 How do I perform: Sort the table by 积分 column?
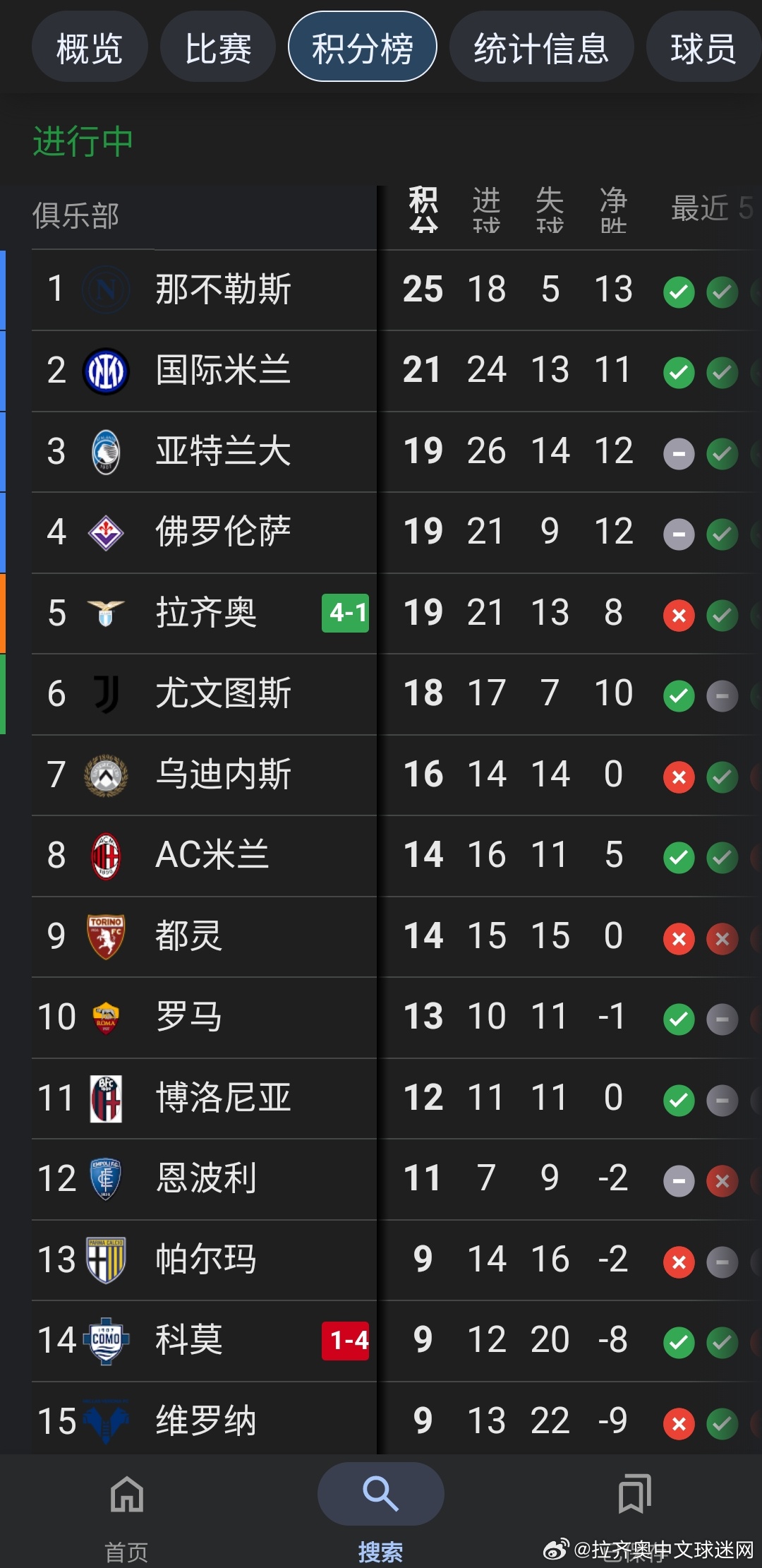[x=423, y=210]
